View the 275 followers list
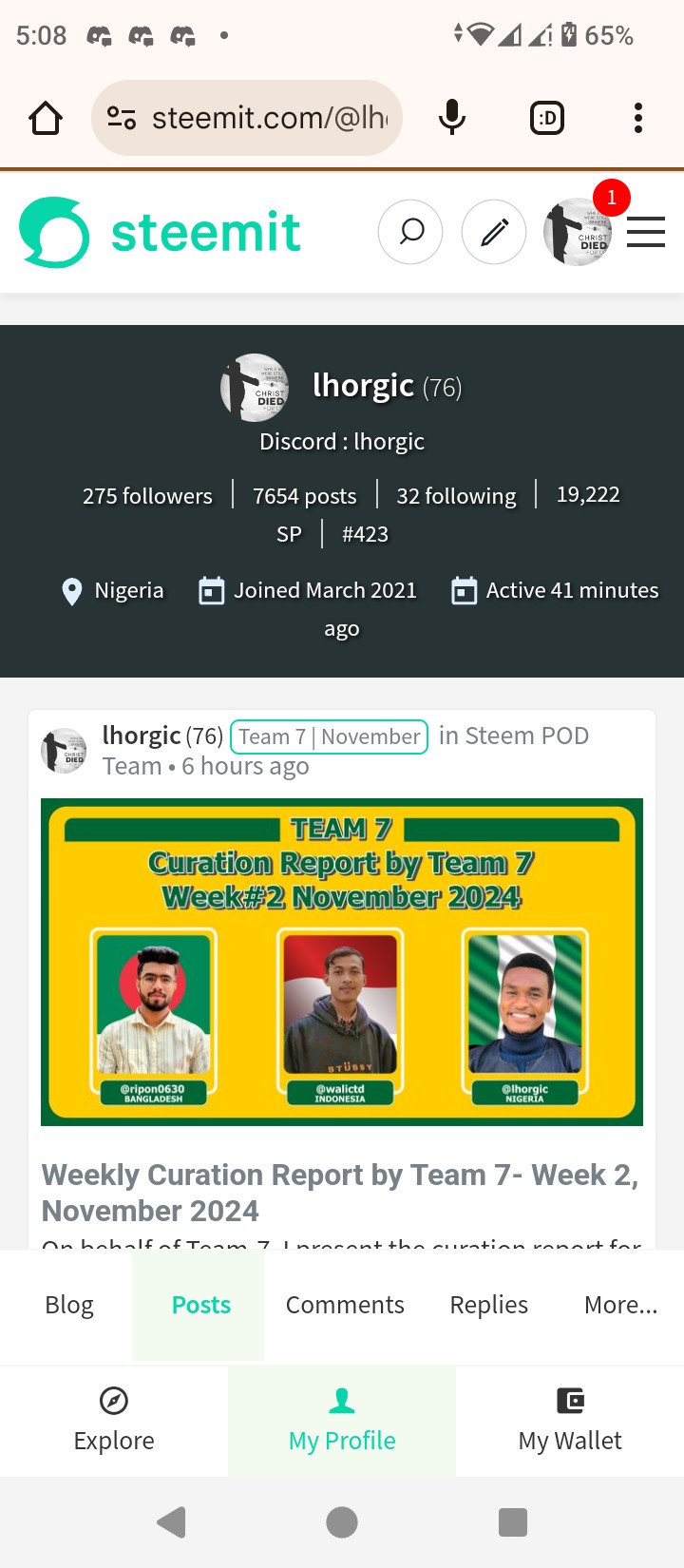 point(147,496)
